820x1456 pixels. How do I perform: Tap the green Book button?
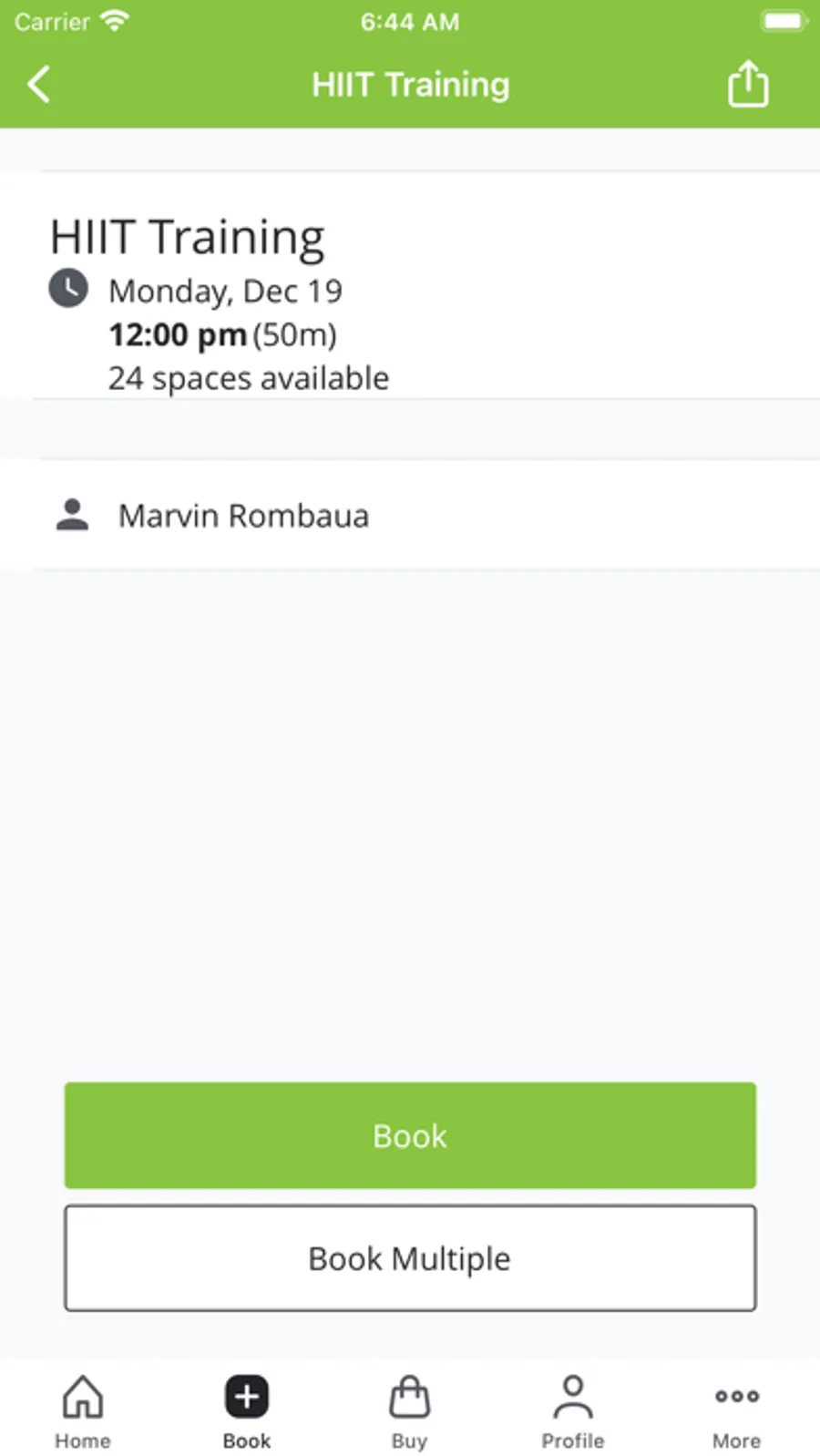pos(410,1135)
